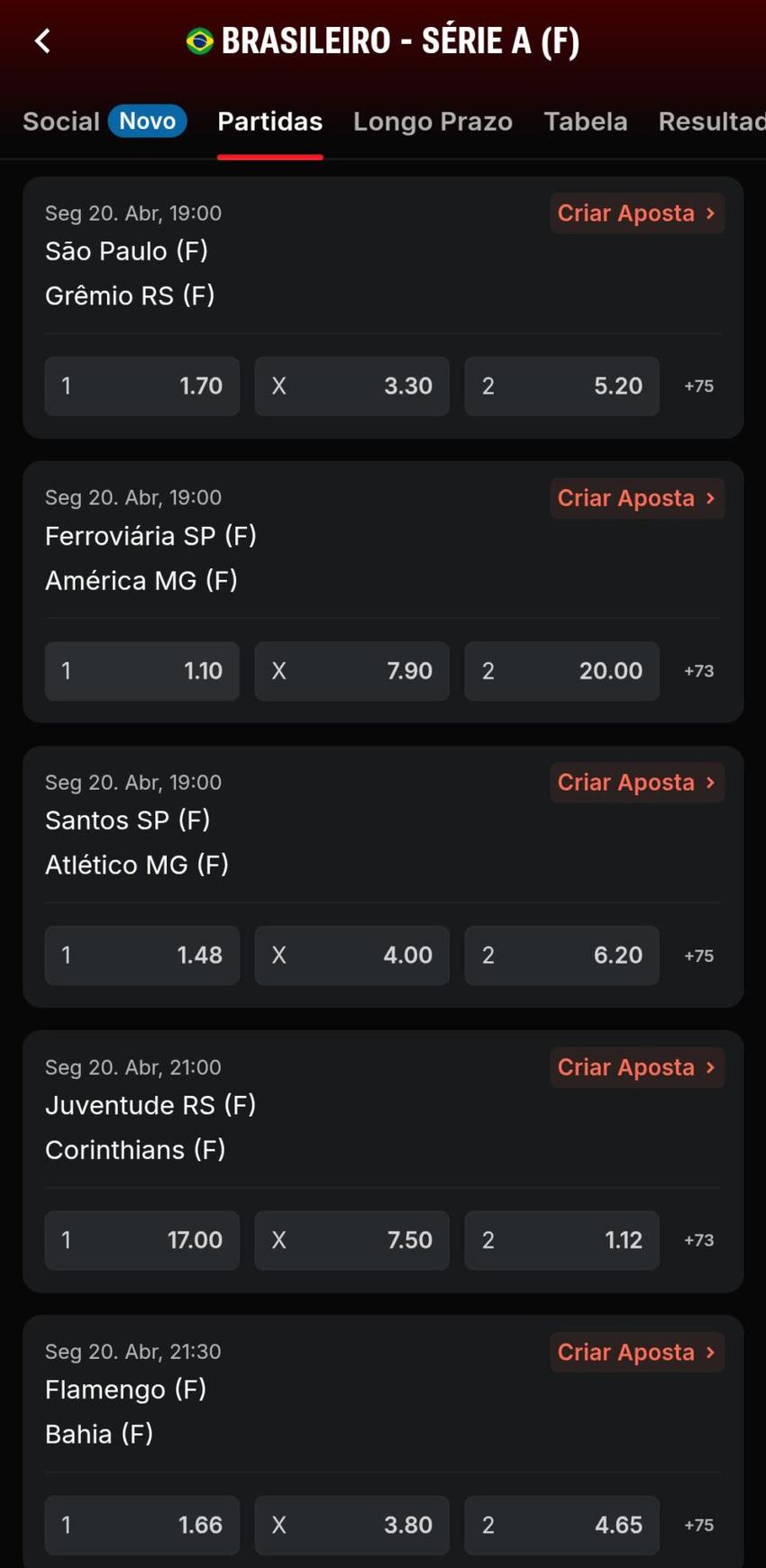Switch to the Longo Prazo tab

(x=433, y=121)
